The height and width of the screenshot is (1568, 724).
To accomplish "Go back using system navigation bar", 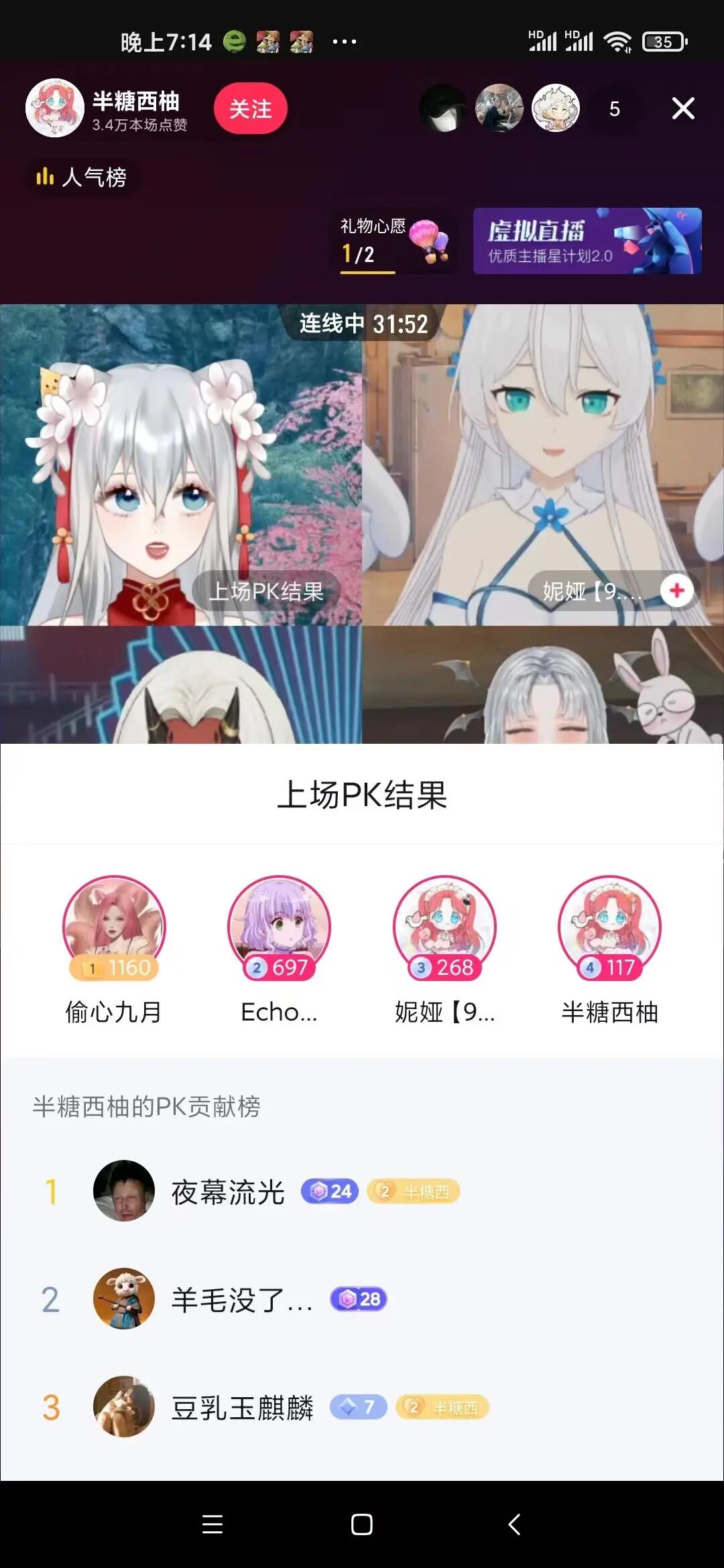I will coord(514,1524).
